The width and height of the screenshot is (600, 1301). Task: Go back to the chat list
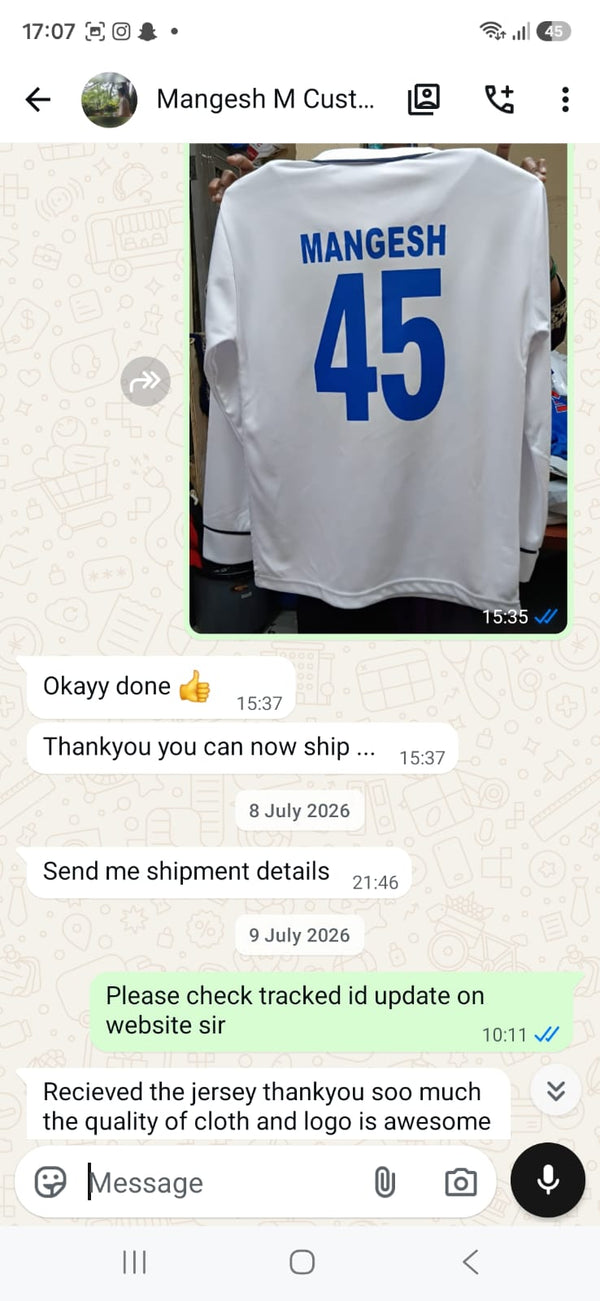click(x=38, y=99)
